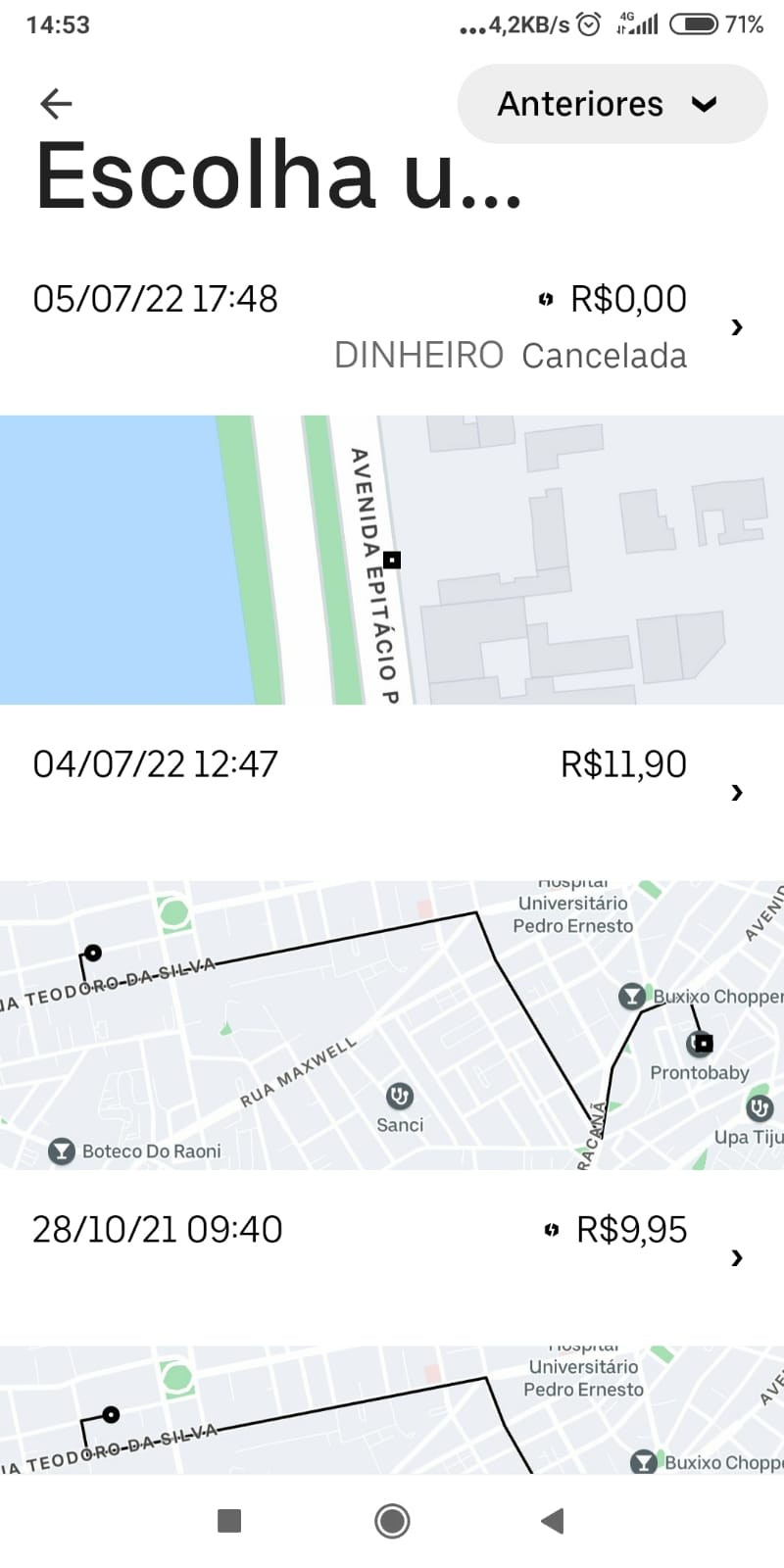Open the 04/07/22 12:47 trip for R$11,90
Viewport: 784px width, 1568px height.
(392, 784)
